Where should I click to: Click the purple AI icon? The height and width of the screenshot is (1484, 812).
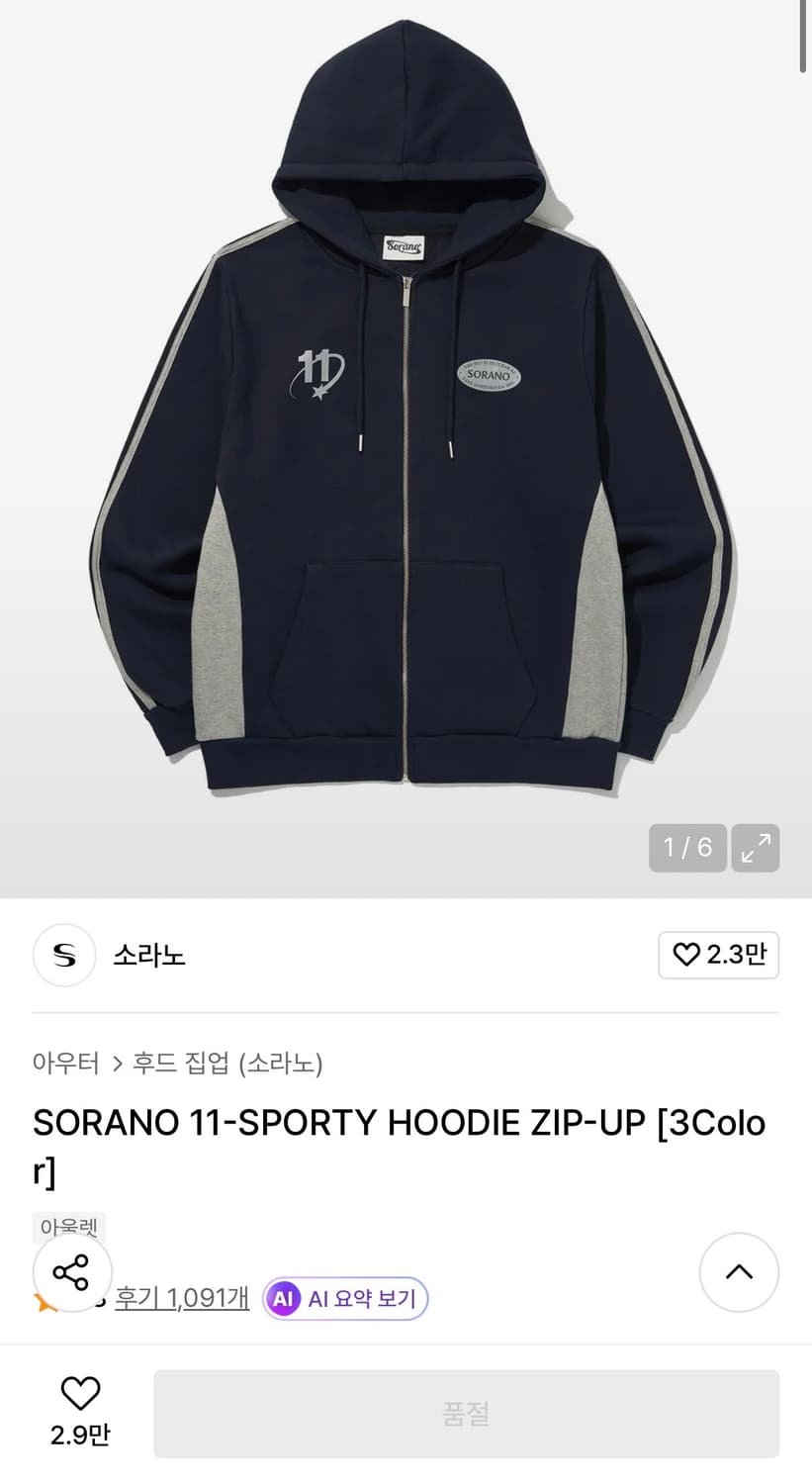(x=284, y=1299)
